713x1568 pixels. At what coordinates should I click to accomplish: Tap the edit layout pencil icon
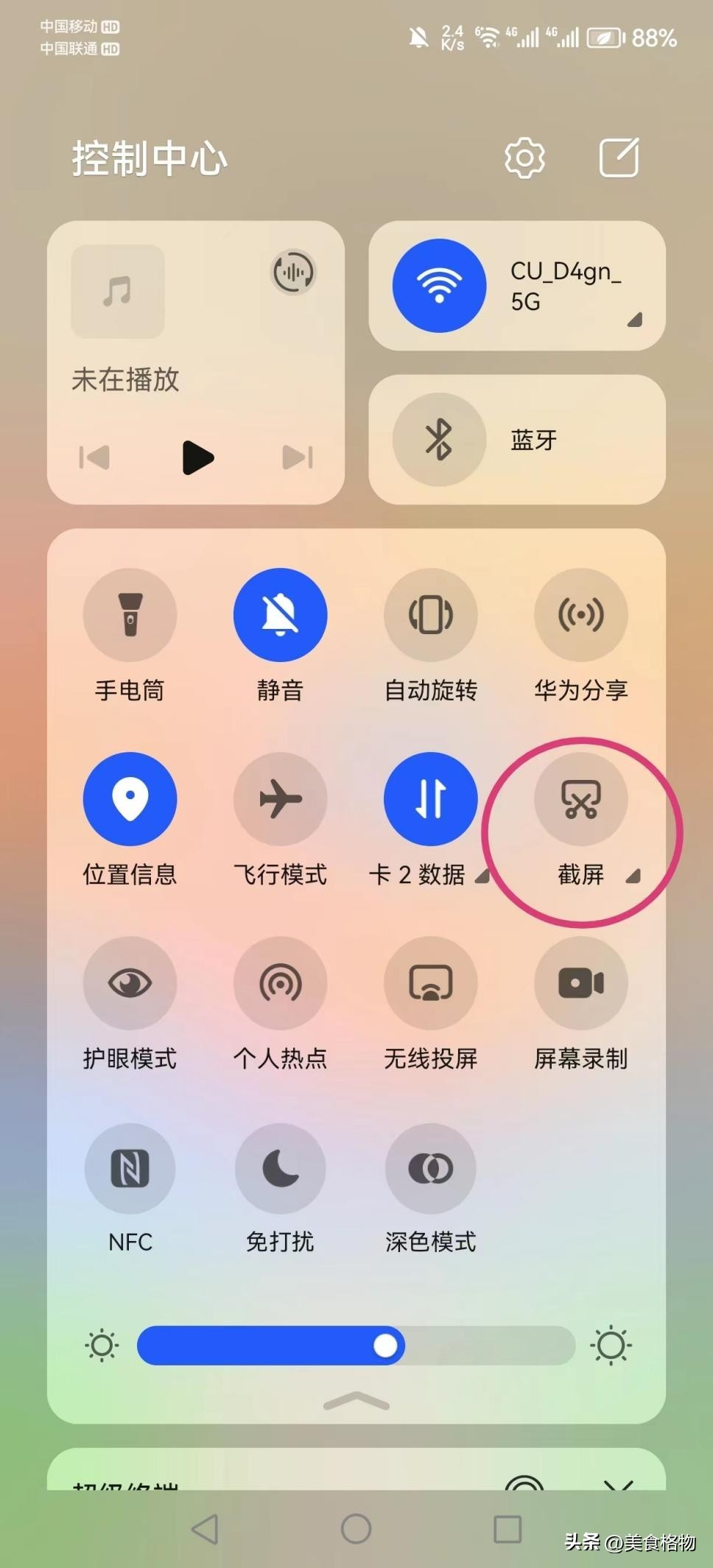619,157
